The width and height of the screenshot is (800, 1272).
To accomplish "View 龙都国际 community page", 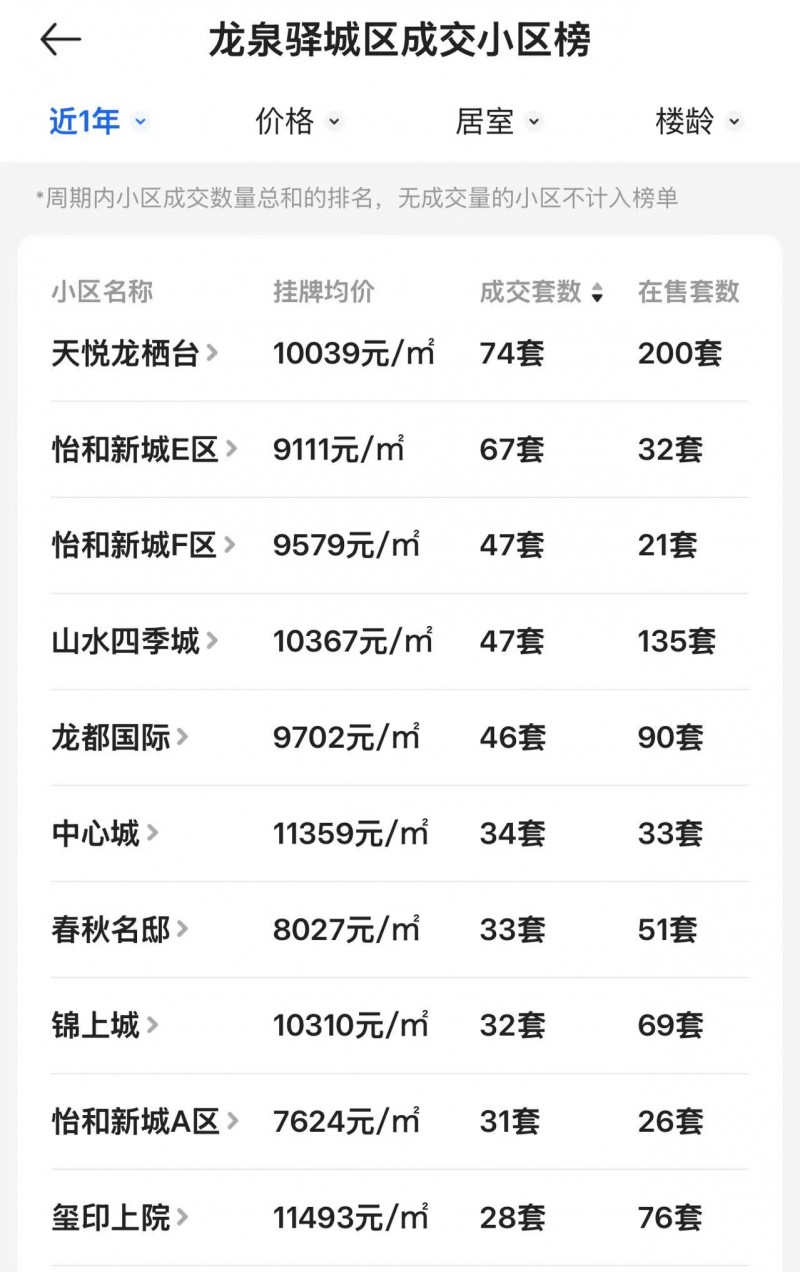I will pyautogui.click(x=119, y=738).
